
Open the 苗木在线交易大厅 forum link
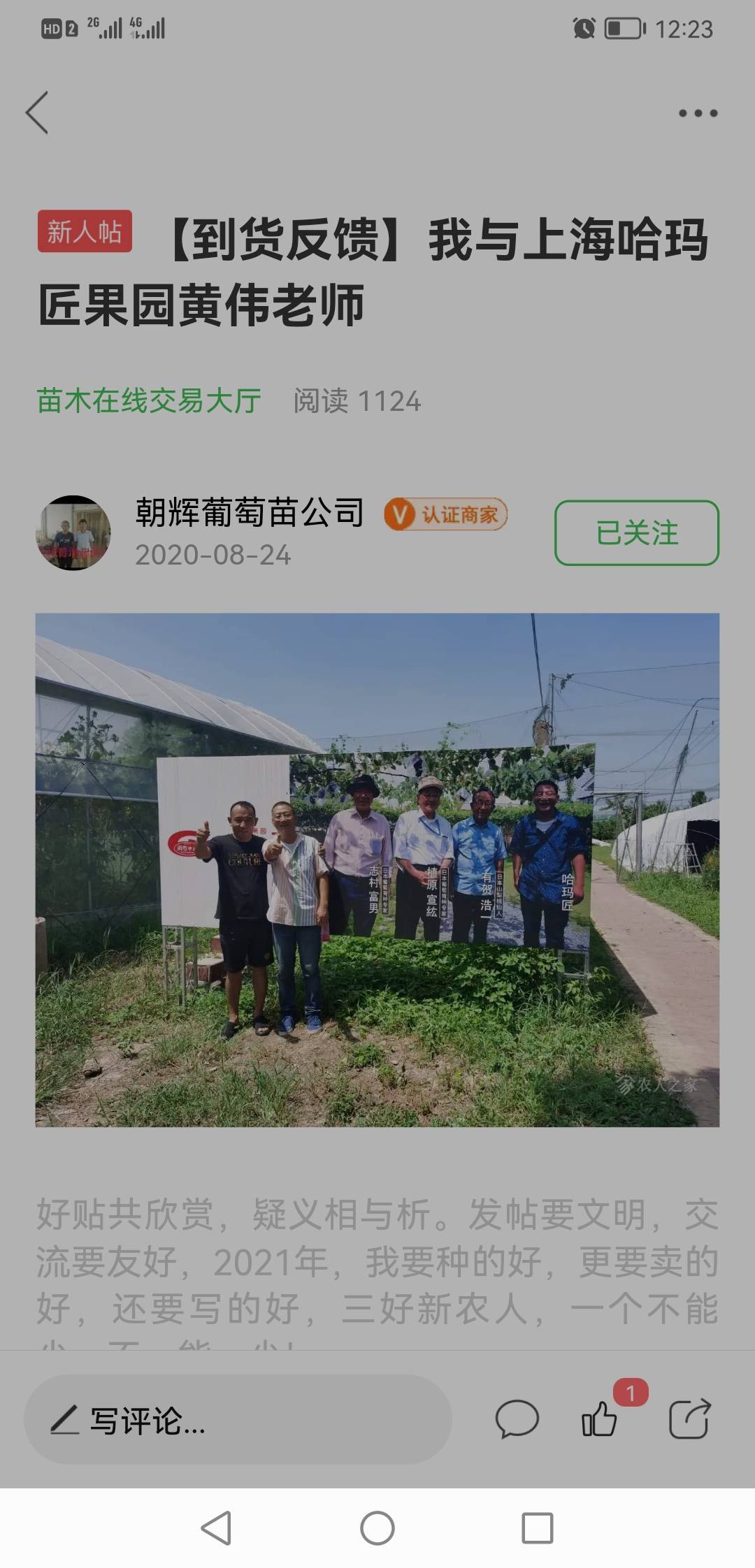pos(149,401)
